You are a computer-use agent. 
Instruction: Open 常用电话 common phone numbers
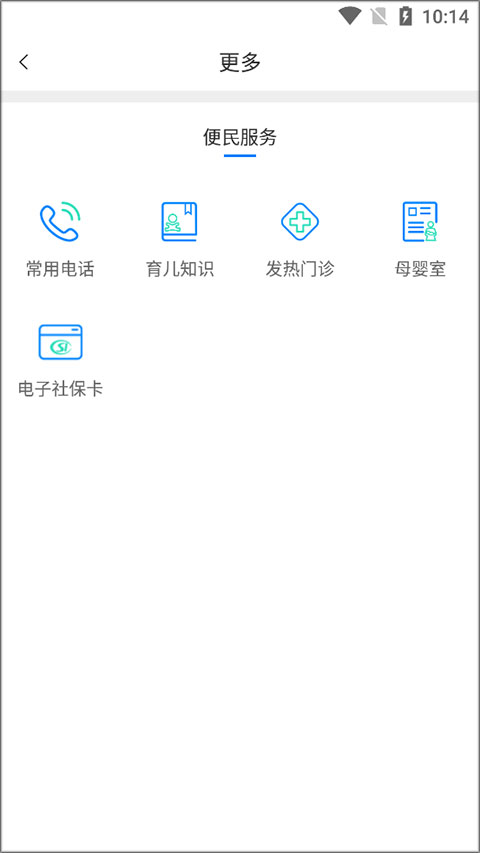(x=60, y=239)
